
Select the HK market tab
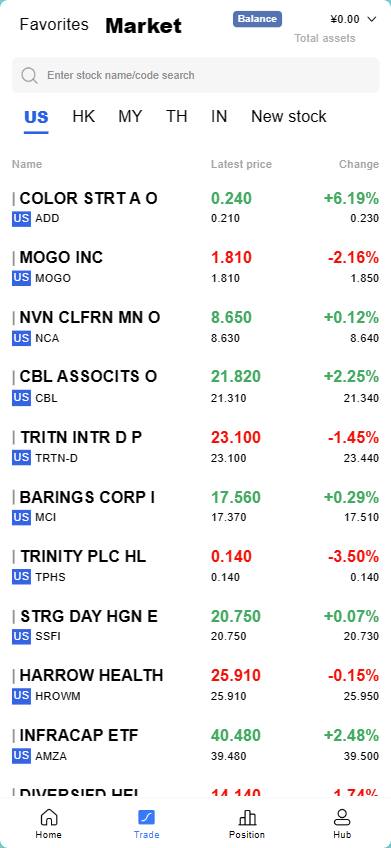(x=83, y=116)
